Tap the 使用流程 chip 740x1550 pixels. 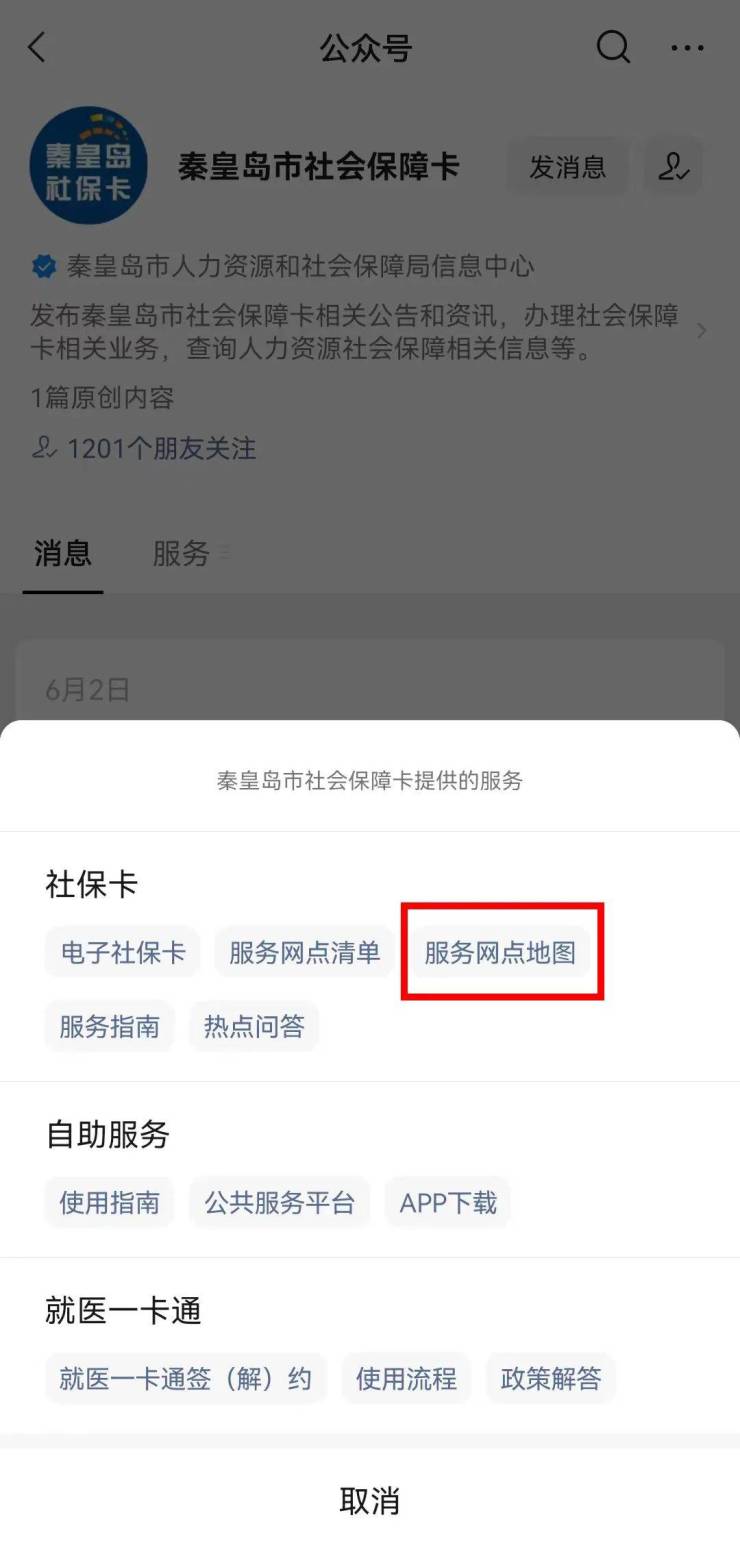tap(406, 1379)
